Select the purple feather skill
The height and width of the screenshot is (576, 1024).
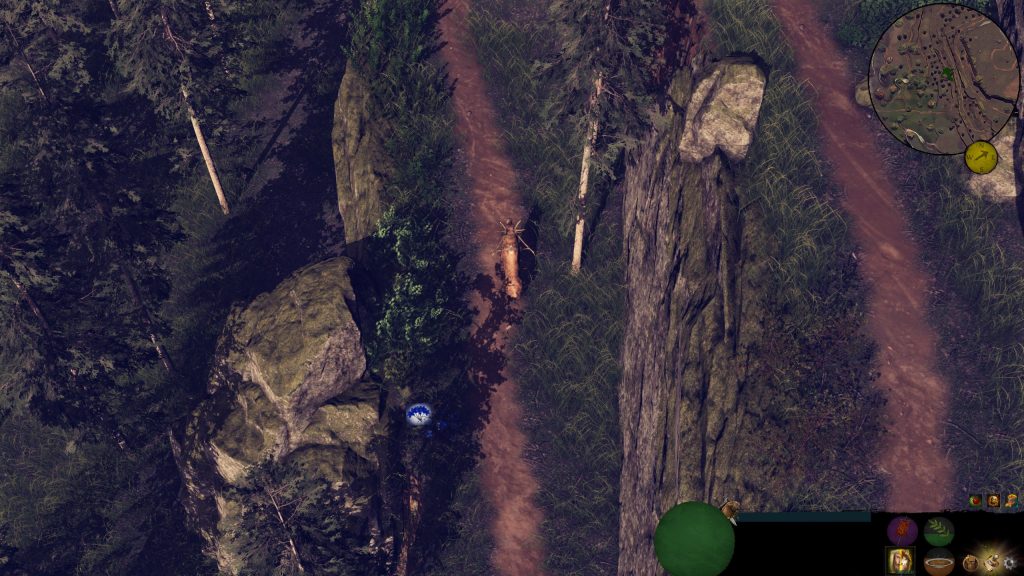[x=902, y=531]
